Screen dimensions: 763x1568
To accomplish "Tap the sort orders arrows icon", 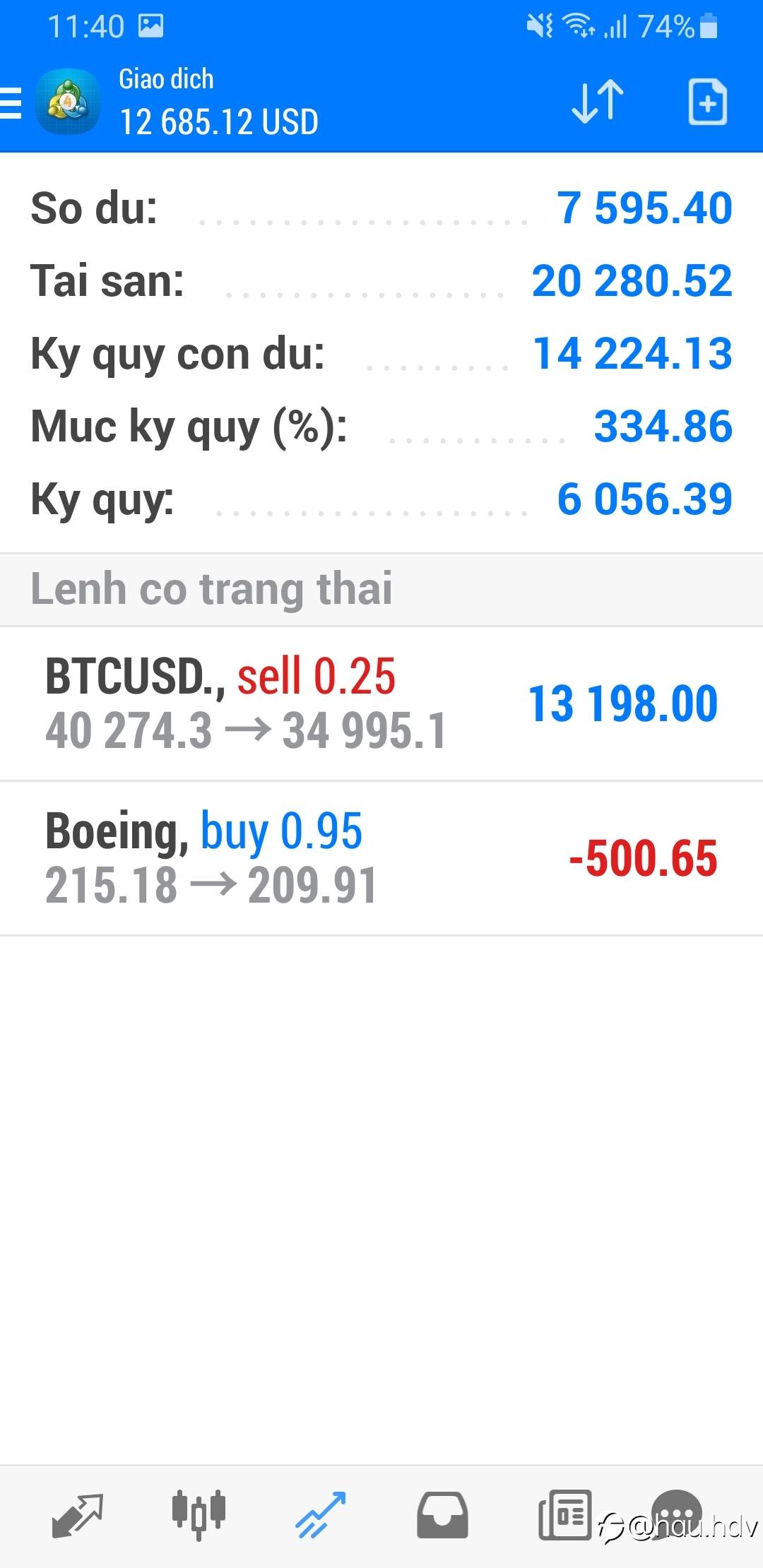I will pyautogui.click(x=598, y=102).
